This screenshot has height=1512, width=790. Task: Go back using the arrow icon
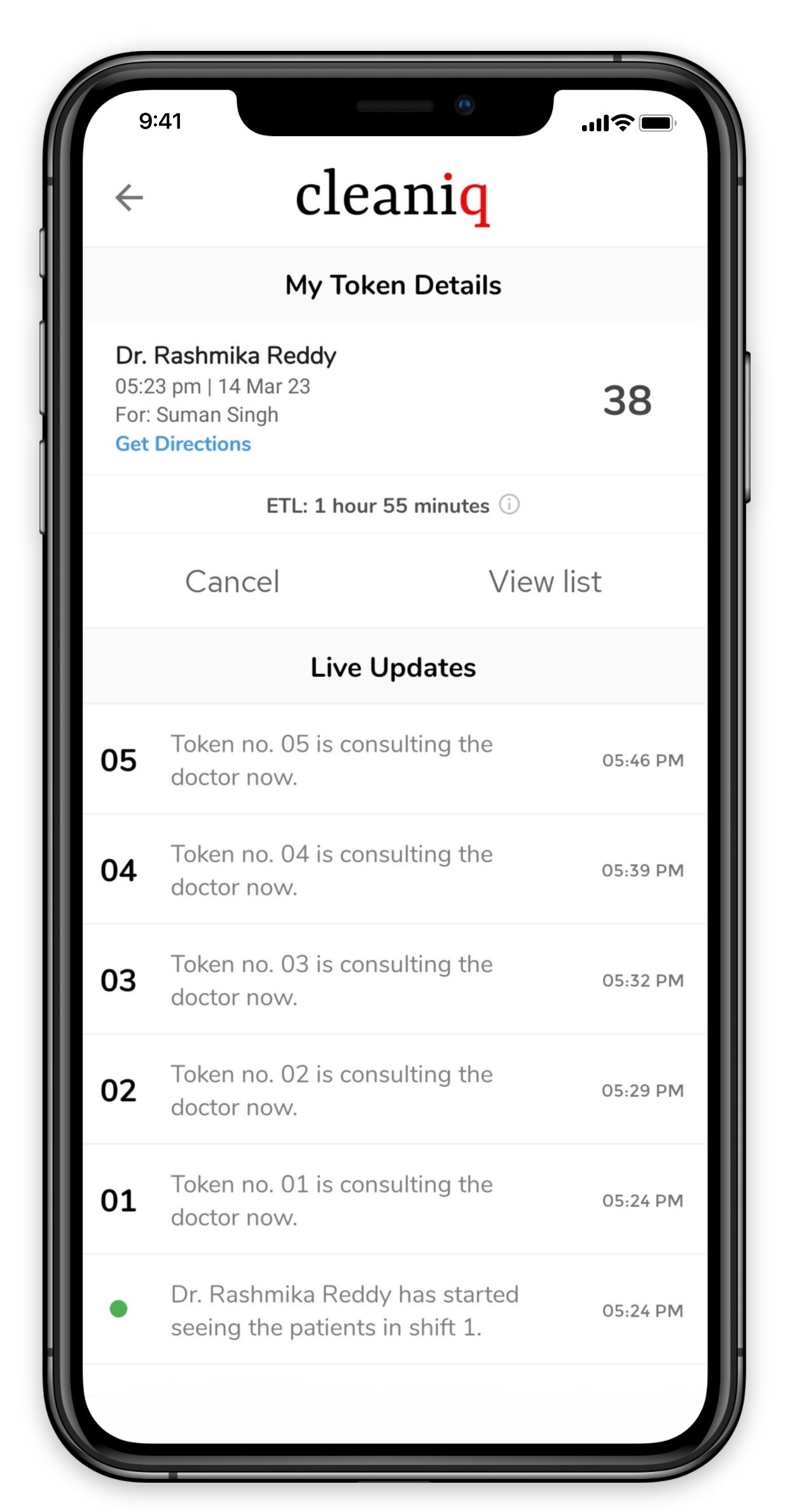129,197
